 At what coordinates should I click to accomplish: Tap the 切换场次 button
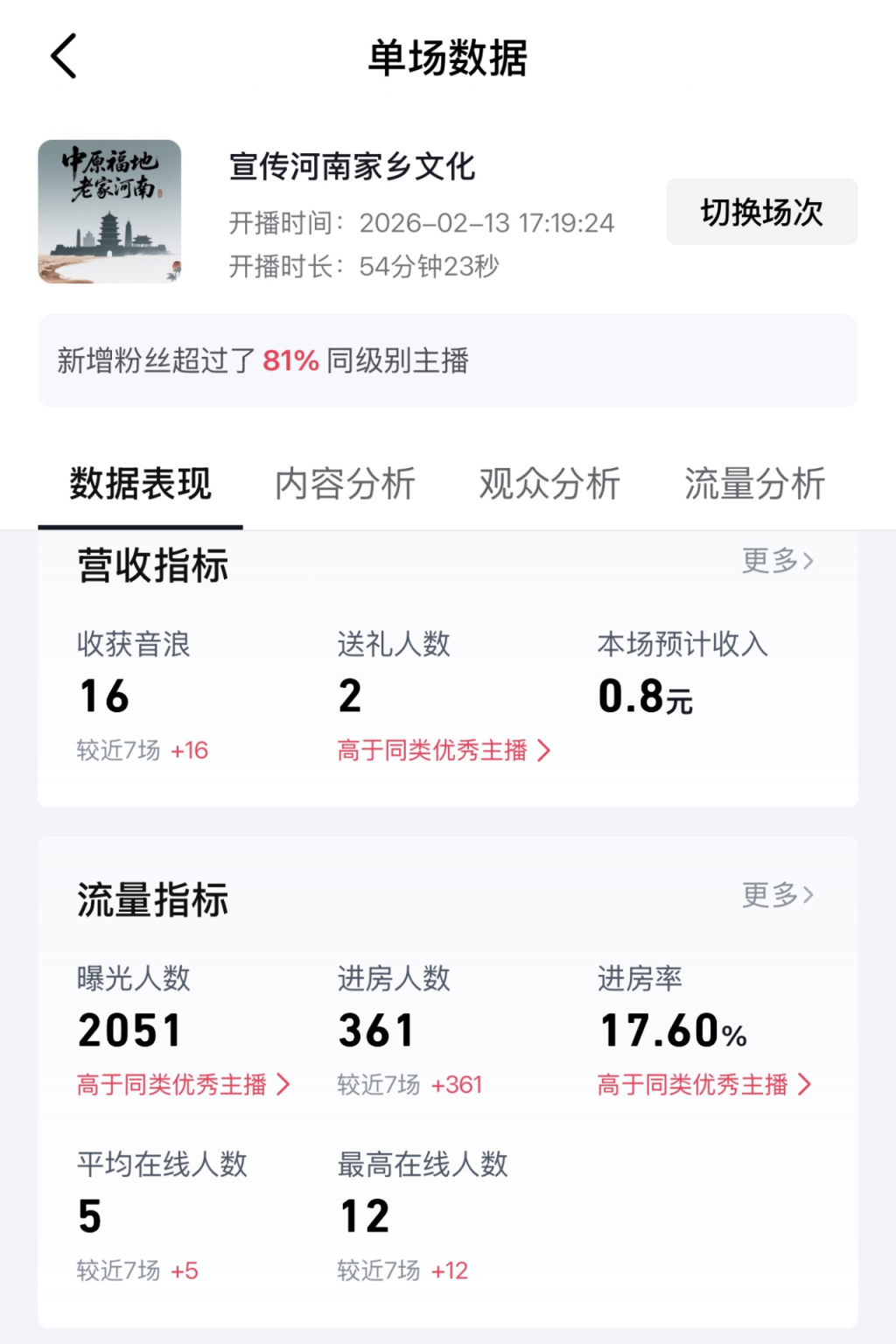point(761,213)
